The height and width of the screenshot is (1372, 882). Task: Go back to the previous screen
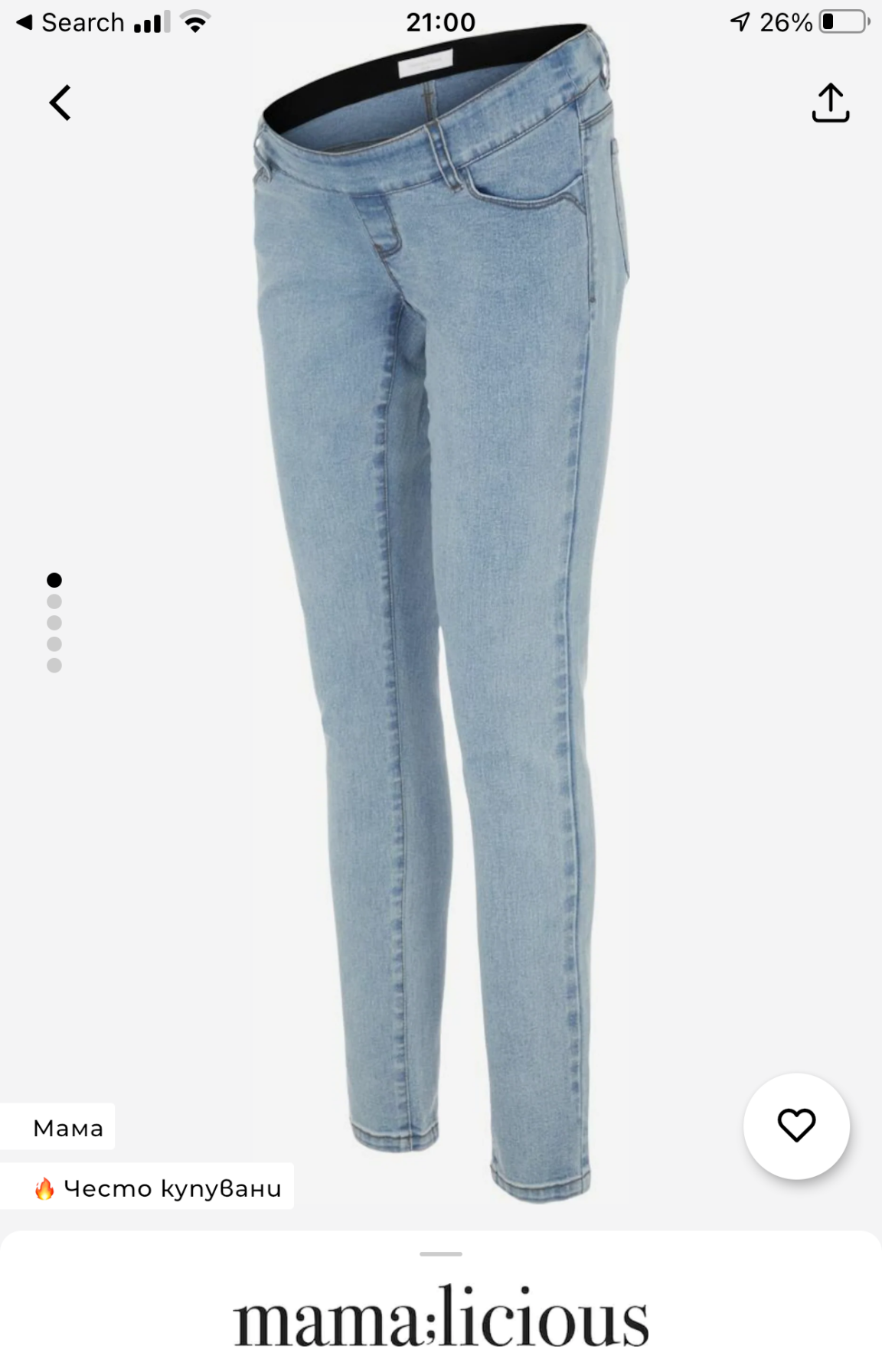[60, 103]
